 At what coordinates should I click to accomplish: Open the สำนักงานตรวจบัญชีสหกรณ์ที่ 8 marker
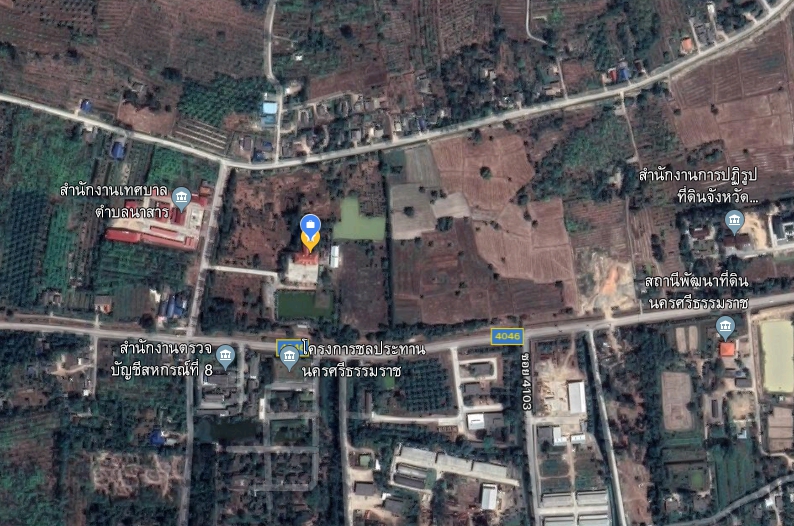tap(225, 355)
